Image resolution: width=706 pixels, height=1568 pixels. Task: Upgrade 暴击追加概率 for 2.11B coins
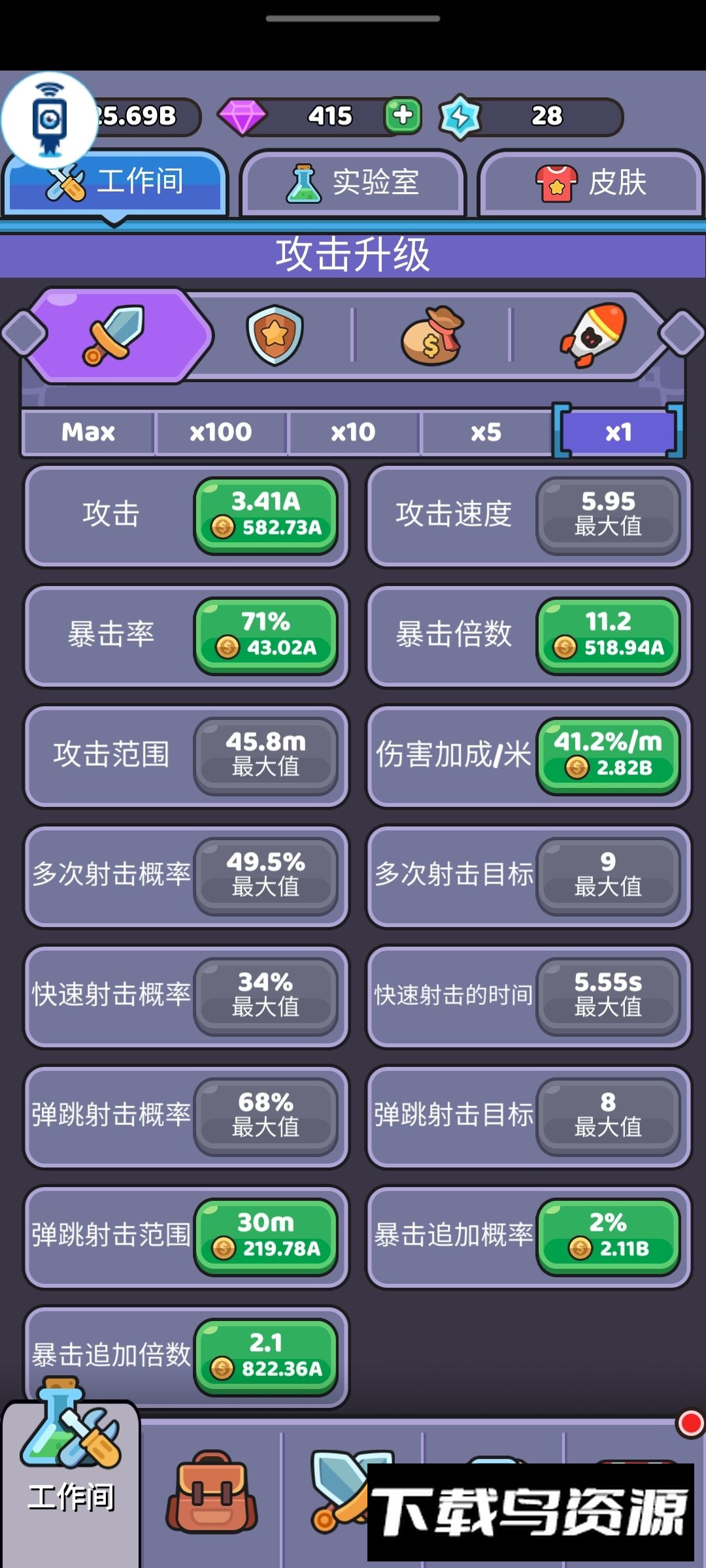(x=608, y=1237)
